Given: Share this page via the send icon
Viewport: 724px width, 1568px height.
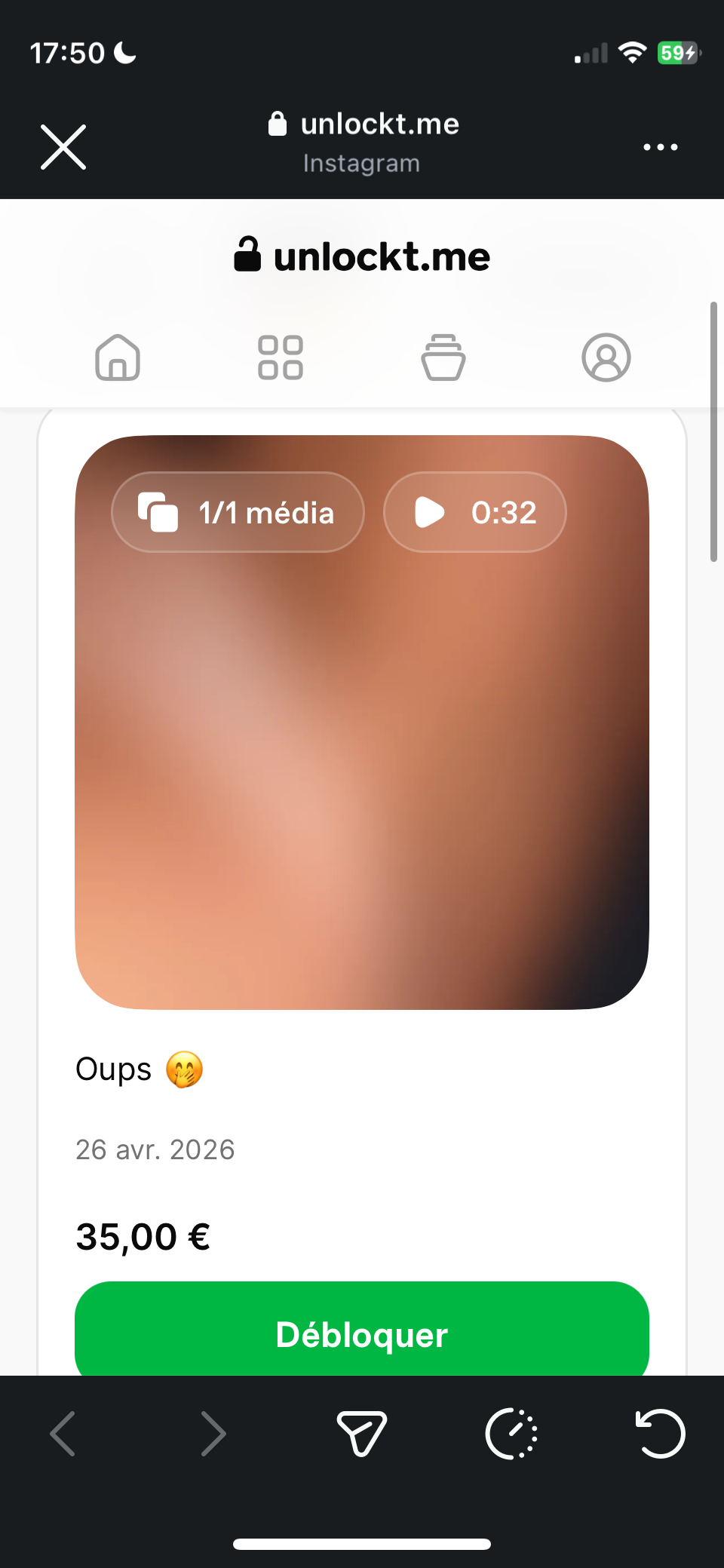Looking at the screenshot, I should (x=362, y=1433).
